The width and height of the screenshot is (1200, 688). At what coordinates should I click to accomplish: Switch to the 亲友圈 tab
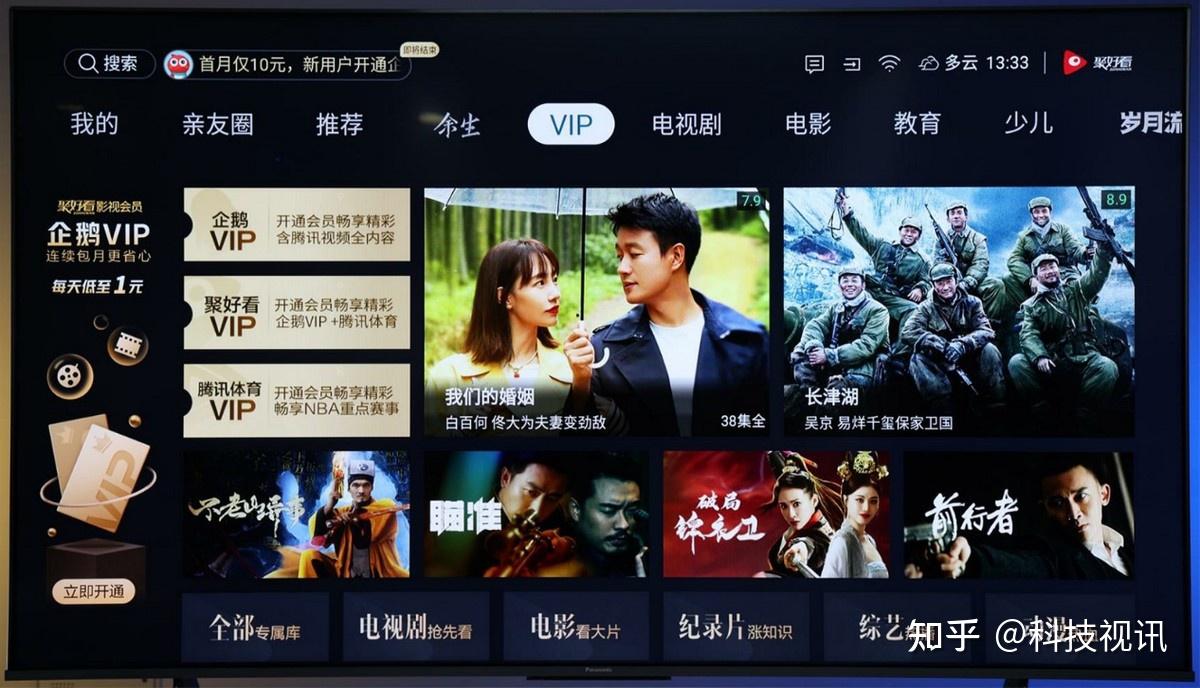(x=217, y=124)
